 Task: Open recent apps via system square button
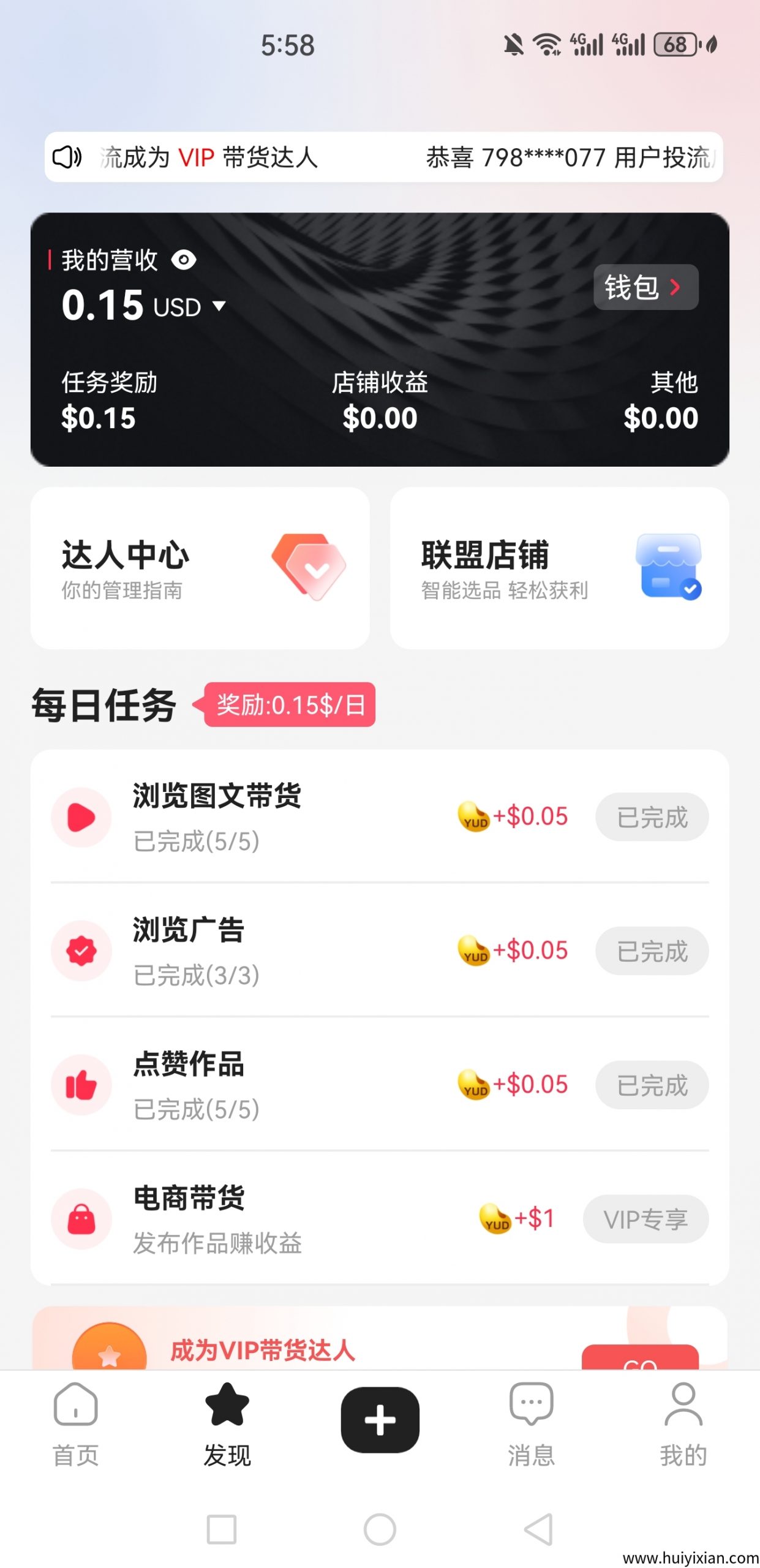pyautogui.click(x=222, y=1529)
